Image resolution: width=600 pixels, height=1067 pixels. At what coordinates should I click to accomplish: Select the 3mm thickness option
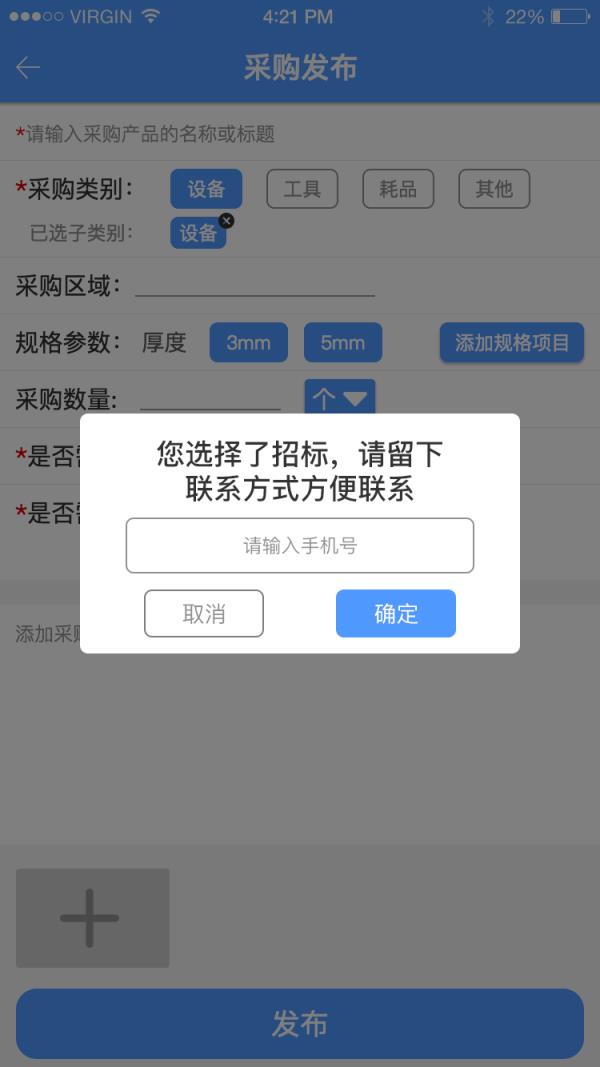tap(248, 343)
